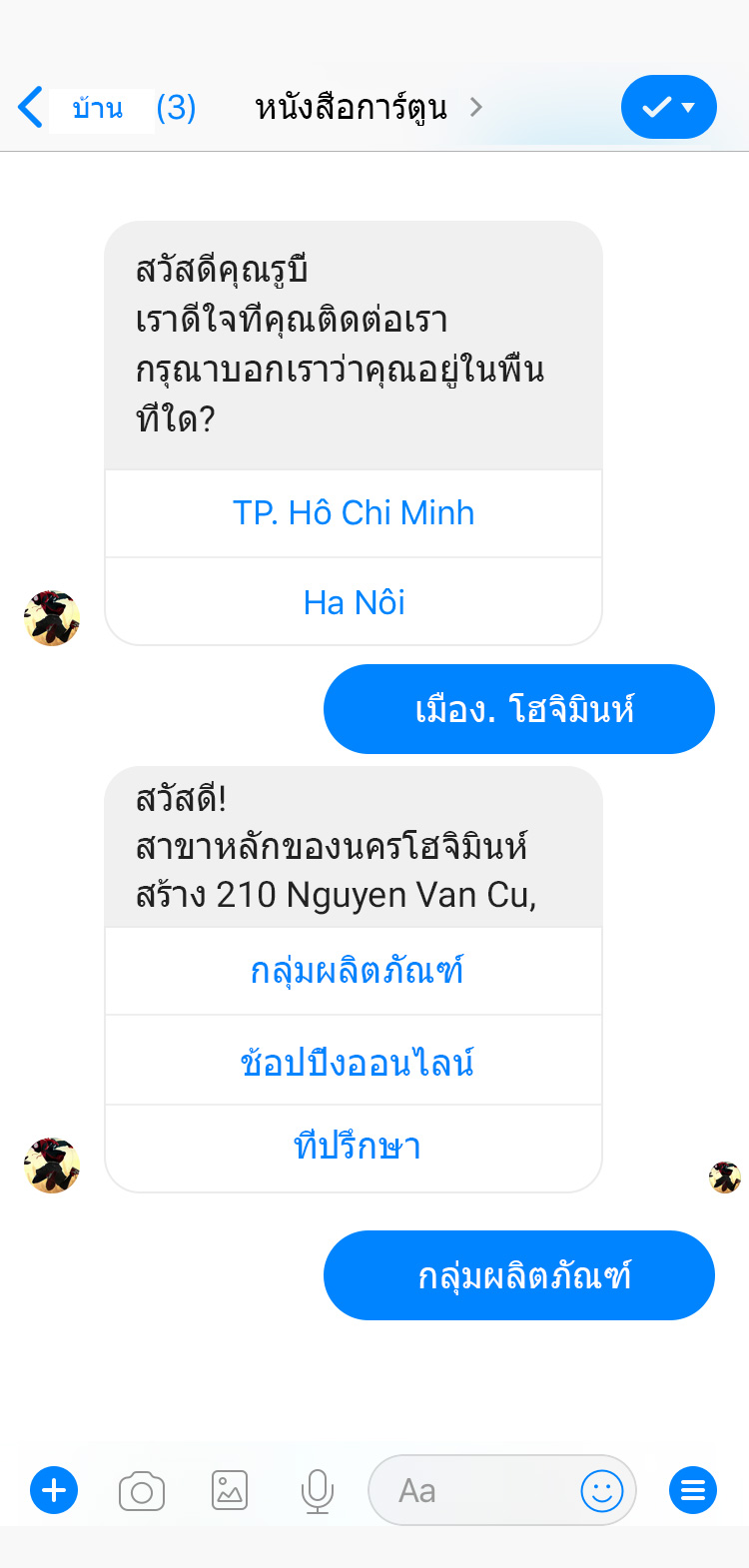
Task: Open the bot menu button
Action: 693,1491
